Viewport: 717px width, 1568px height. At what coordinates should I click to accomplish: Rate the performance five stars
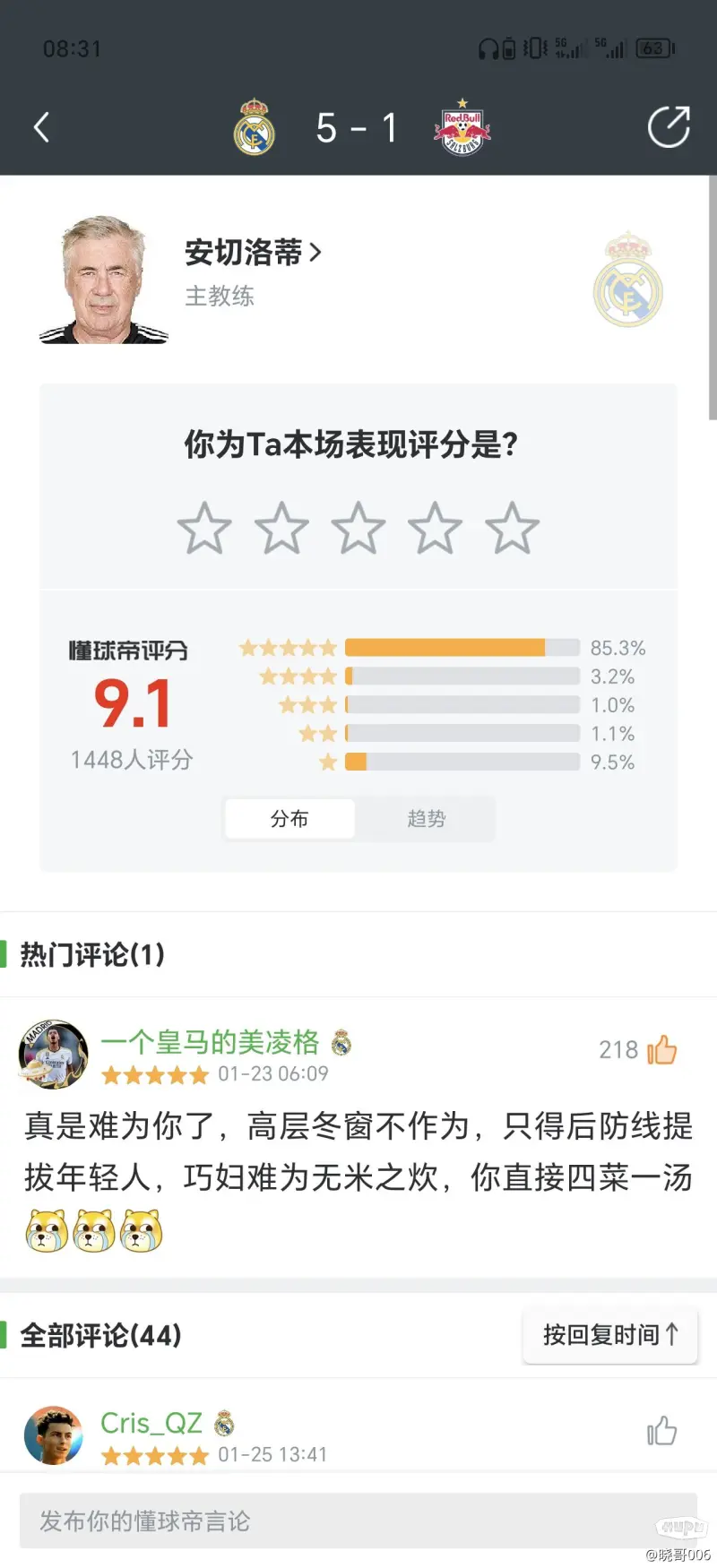[x=512, y=528]
